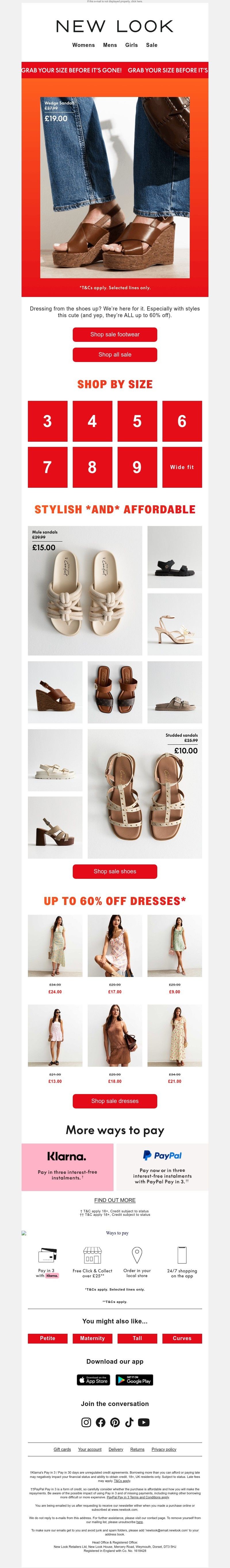This screenshot has width=230, height=1568.
Task: Open the Klarna payment banner
Action: click(x=68, y=1167)
